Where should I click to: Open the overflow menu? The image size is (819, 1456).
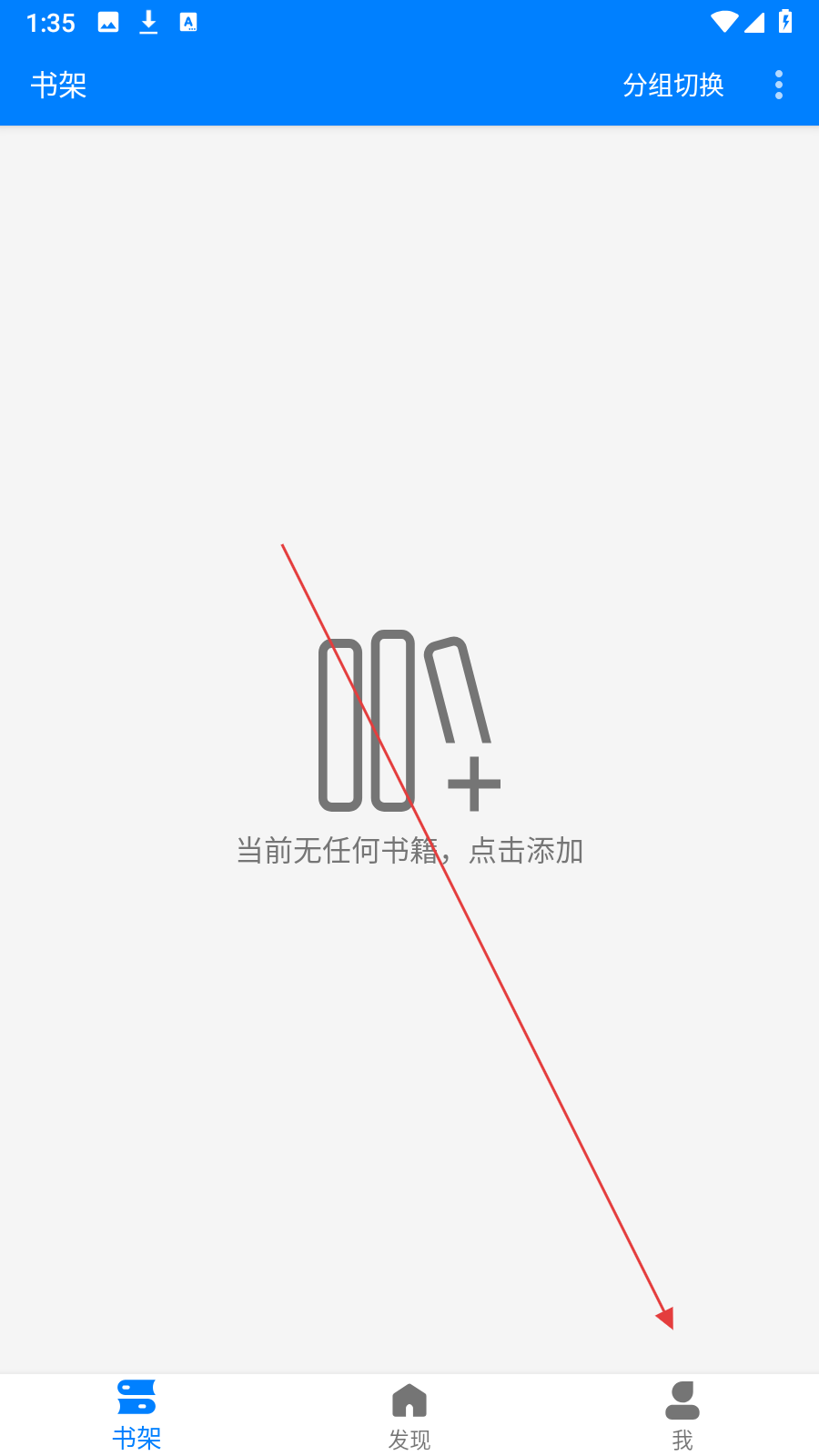point(778,85)
